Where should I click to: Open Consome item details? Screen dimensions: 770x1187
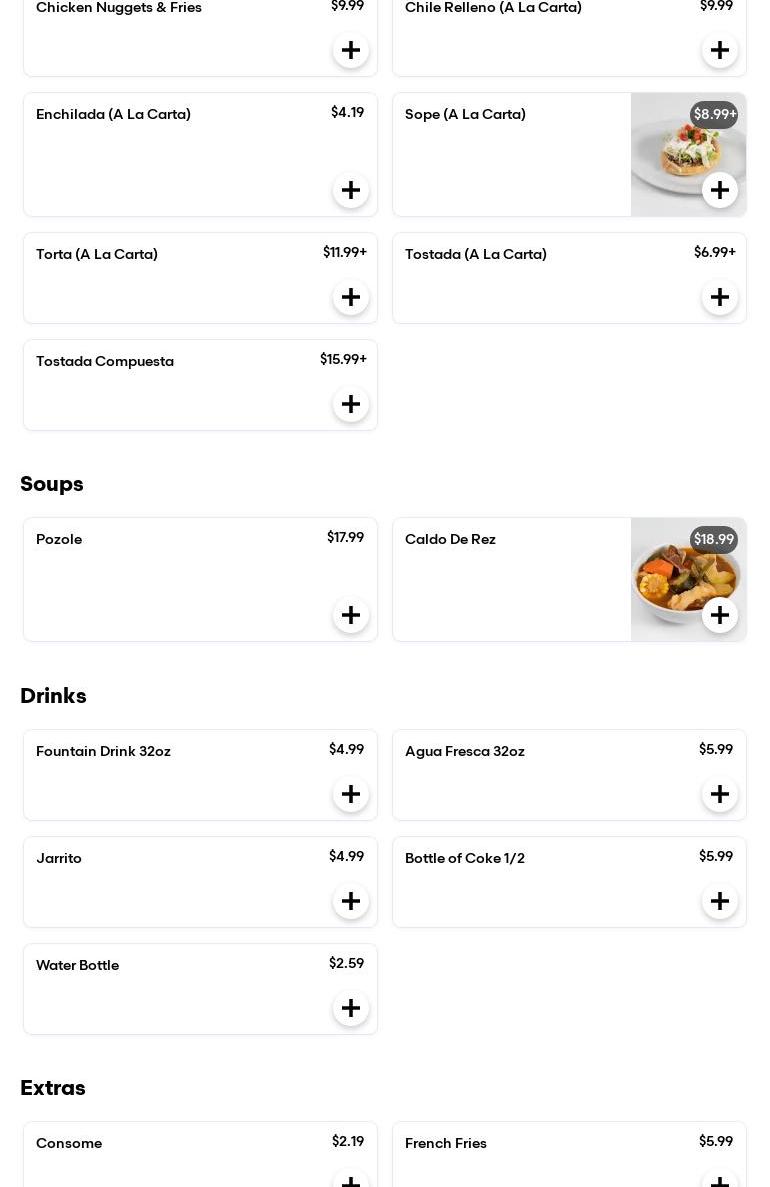180,1150
